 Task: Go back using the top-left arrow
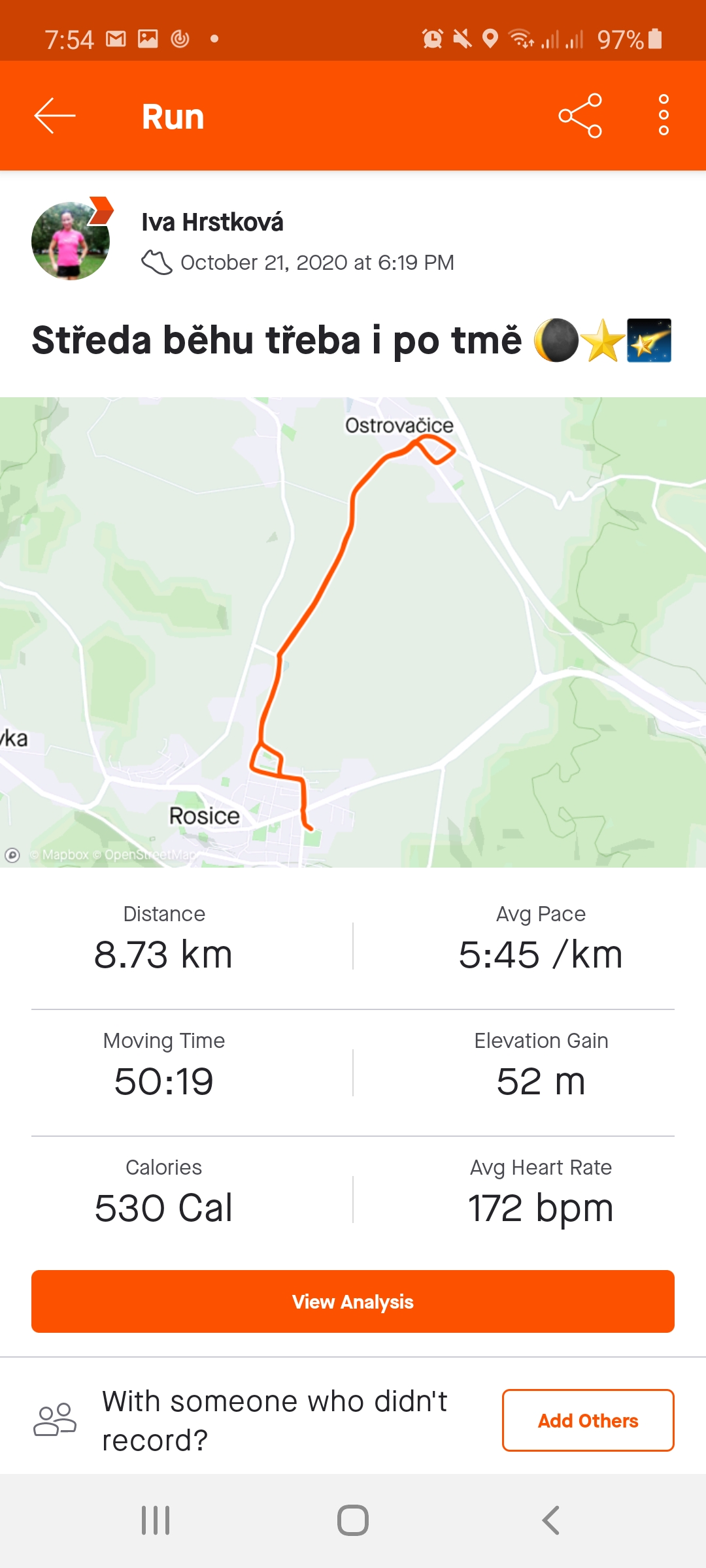click(55, 116)
